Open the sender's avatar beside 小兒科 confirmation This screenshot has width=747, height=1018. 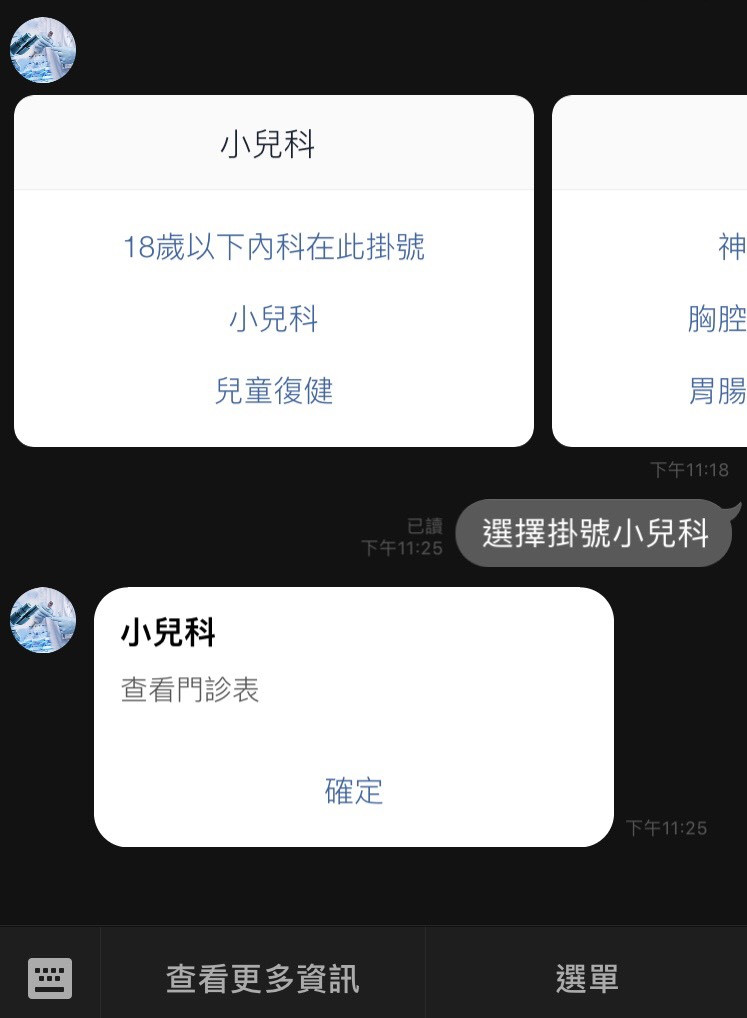tap(43, 620)
